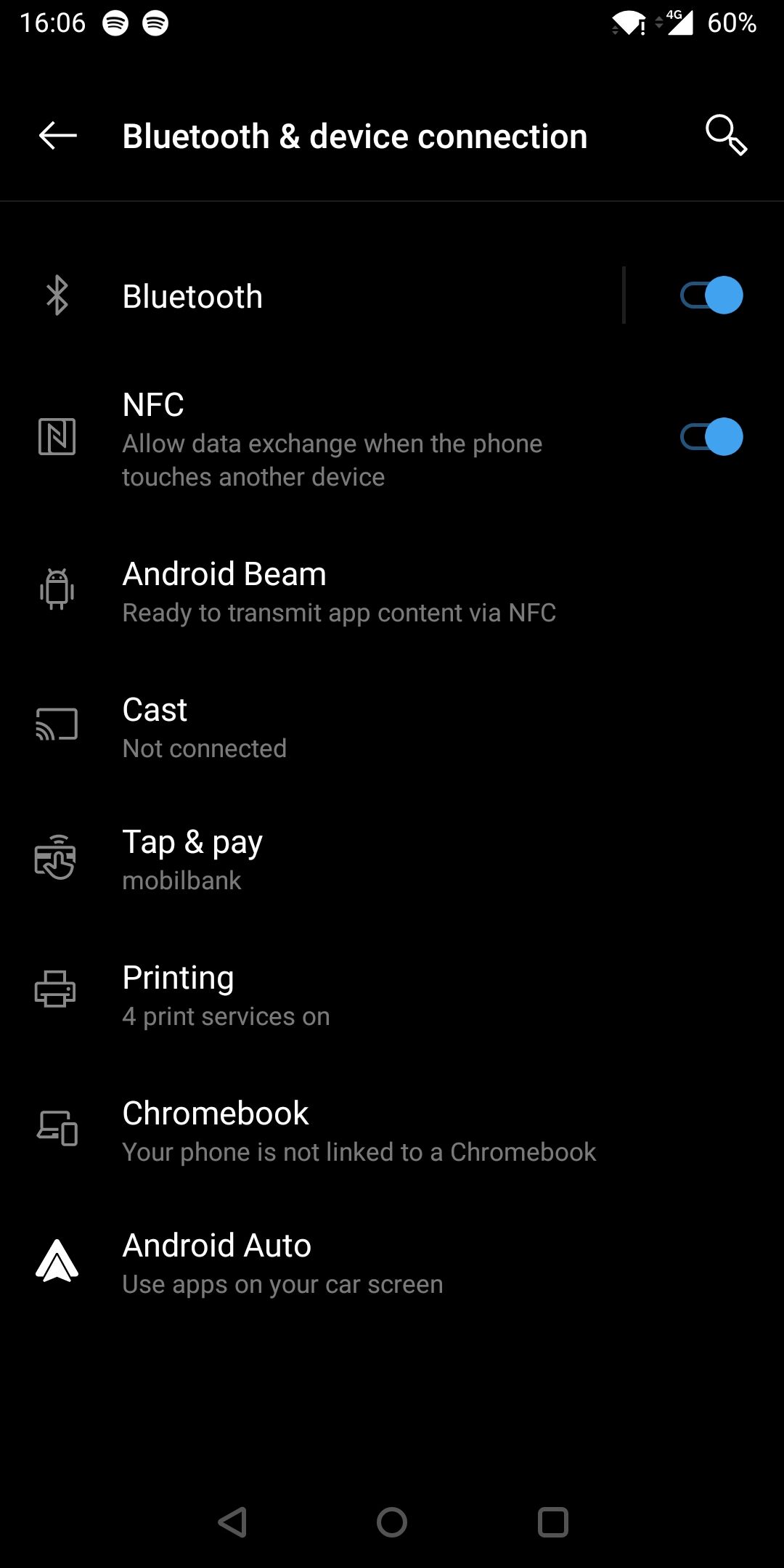Go back using the top-left arrow

pyautogui.click(x=58, y=136)
